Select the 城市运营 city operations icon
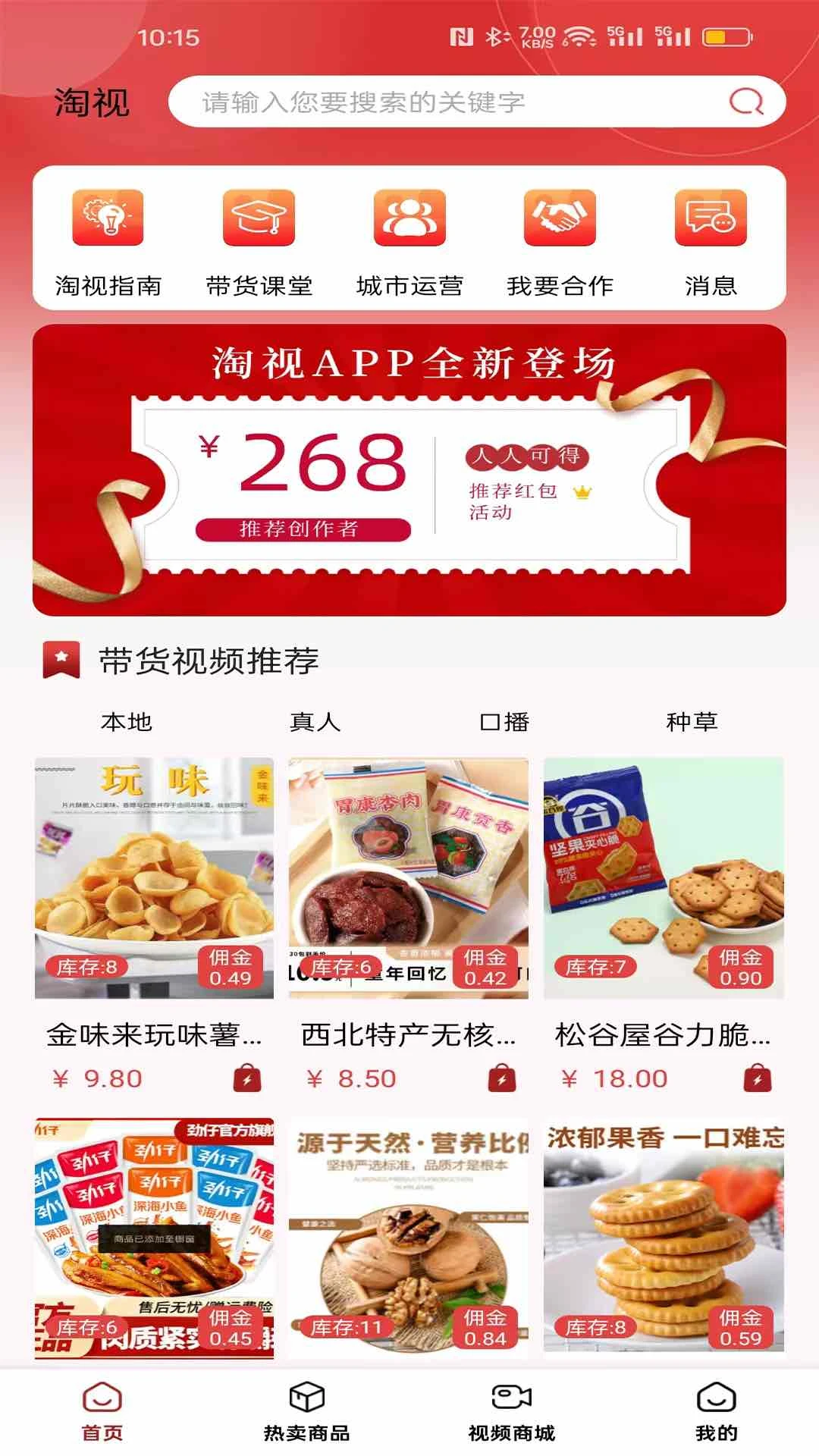This screenshot has width=819, height=1456. 409,220
